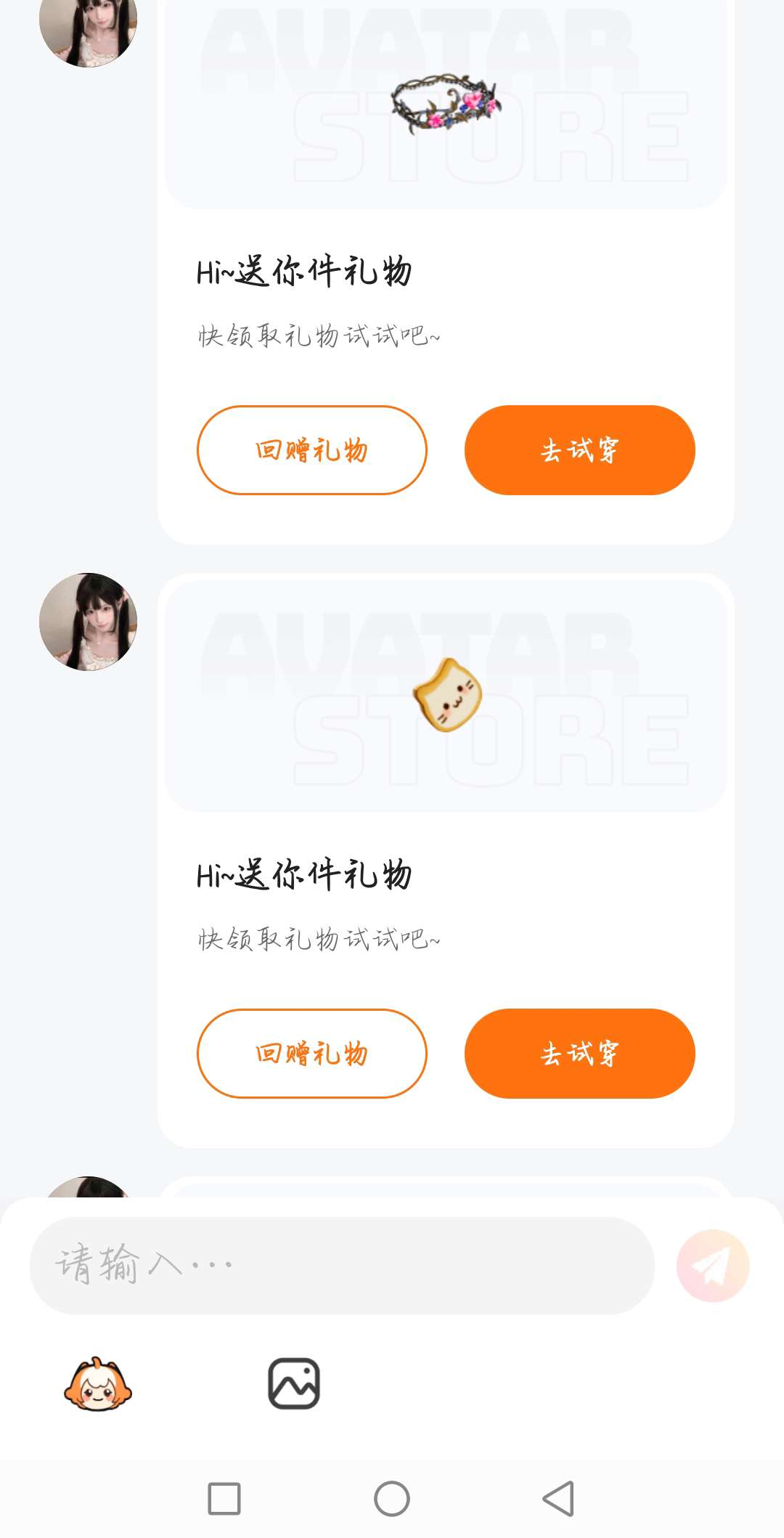Send the message with the paper plane

(x=712, y=1266)
